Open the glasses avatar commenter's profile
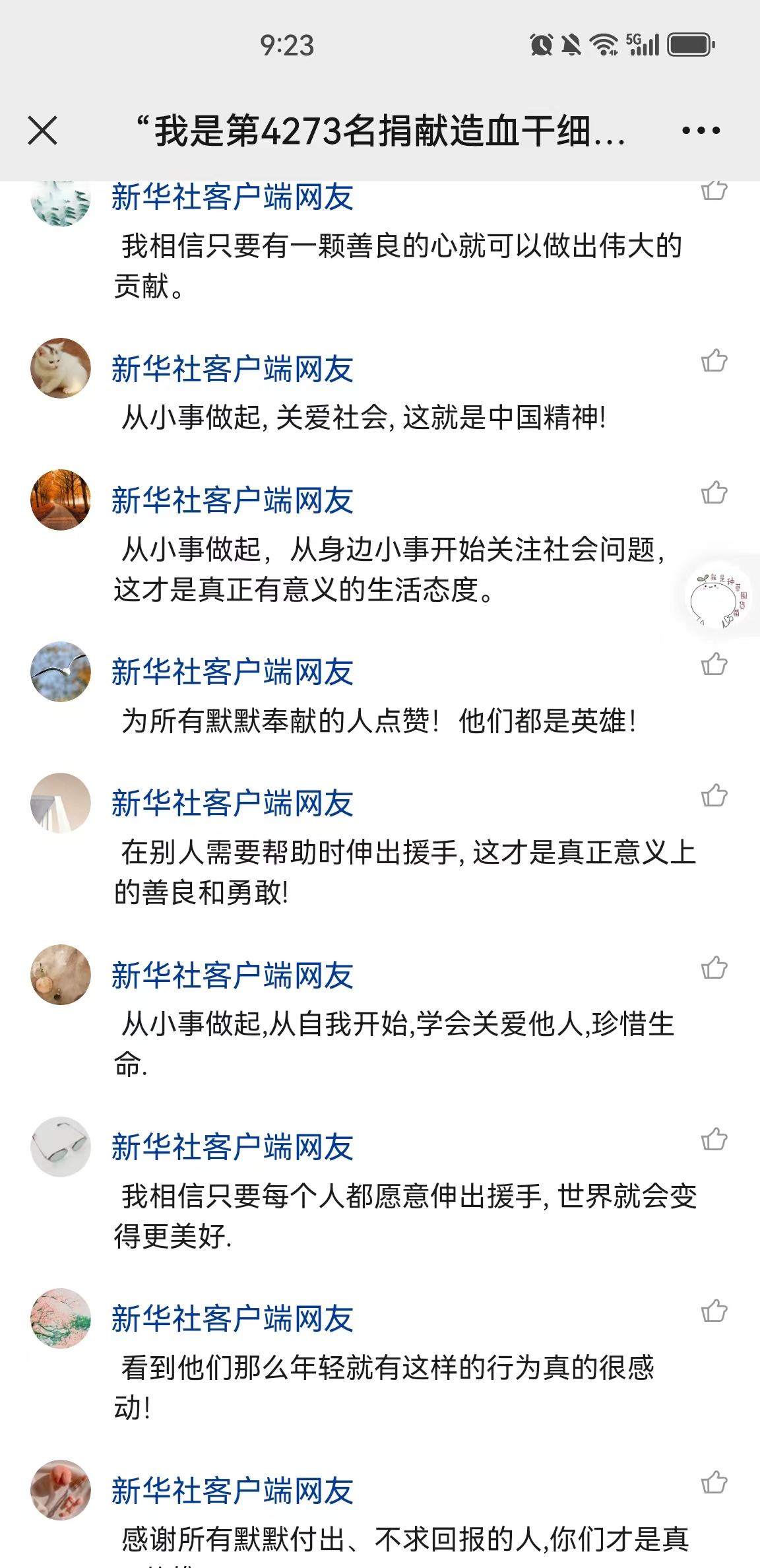Image resolution: width=760 pixels, height=1568 pixels. coord(61,1146)
